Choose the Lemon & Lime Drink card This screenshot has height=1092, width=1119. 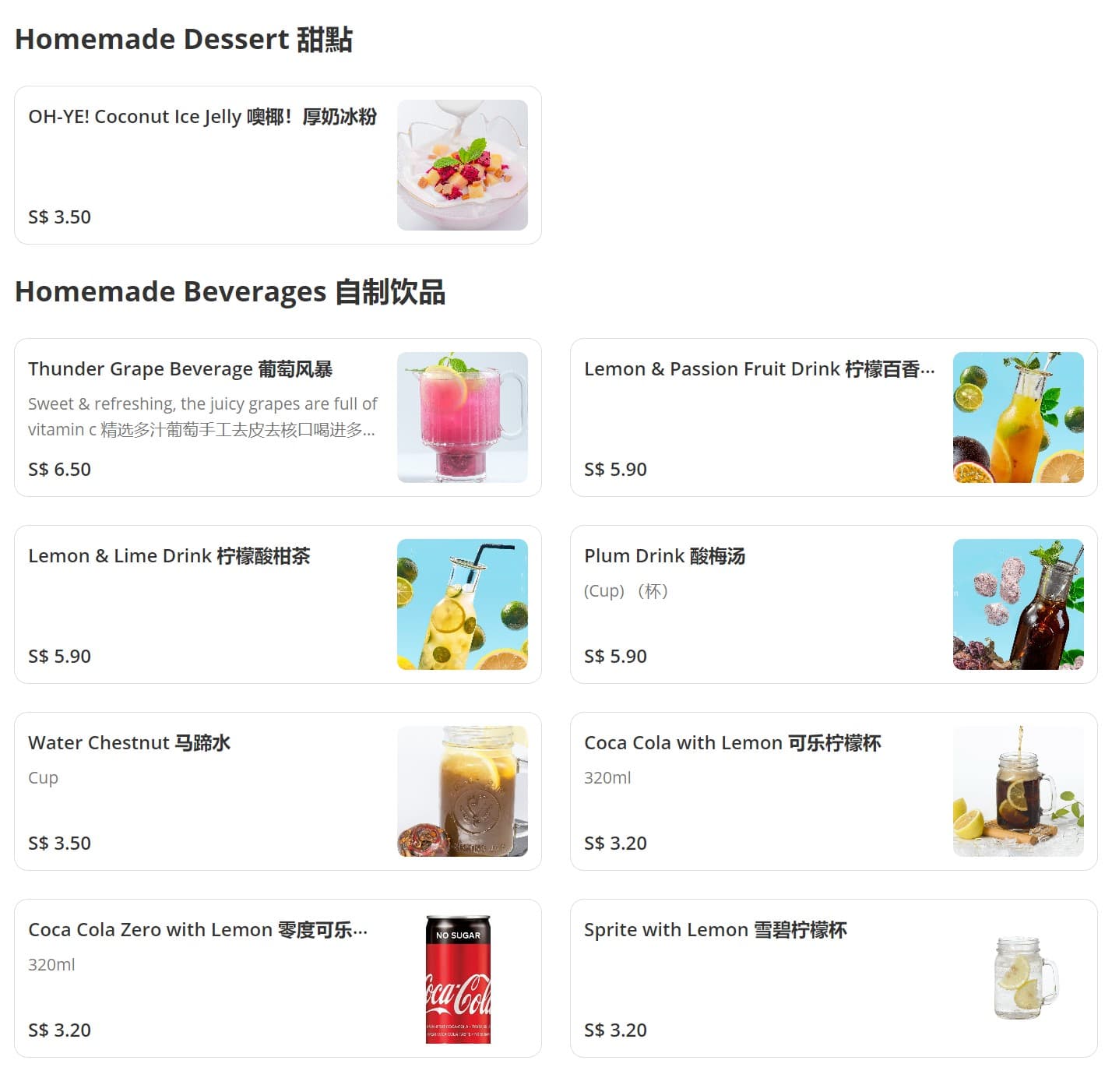[277, 604]
